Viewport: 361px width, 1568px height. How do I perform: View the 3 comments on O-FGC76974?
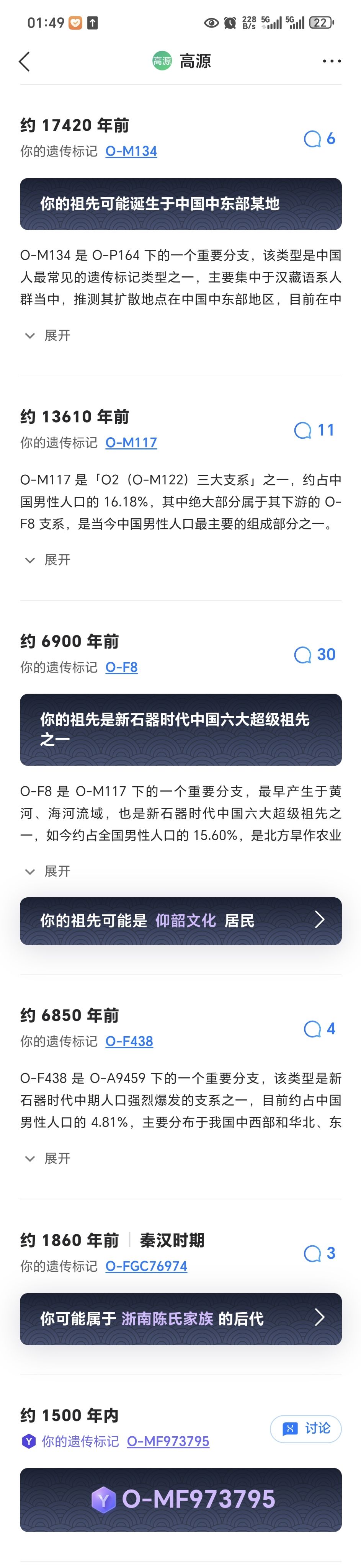pyautogui.click(x=320, y=1253)
